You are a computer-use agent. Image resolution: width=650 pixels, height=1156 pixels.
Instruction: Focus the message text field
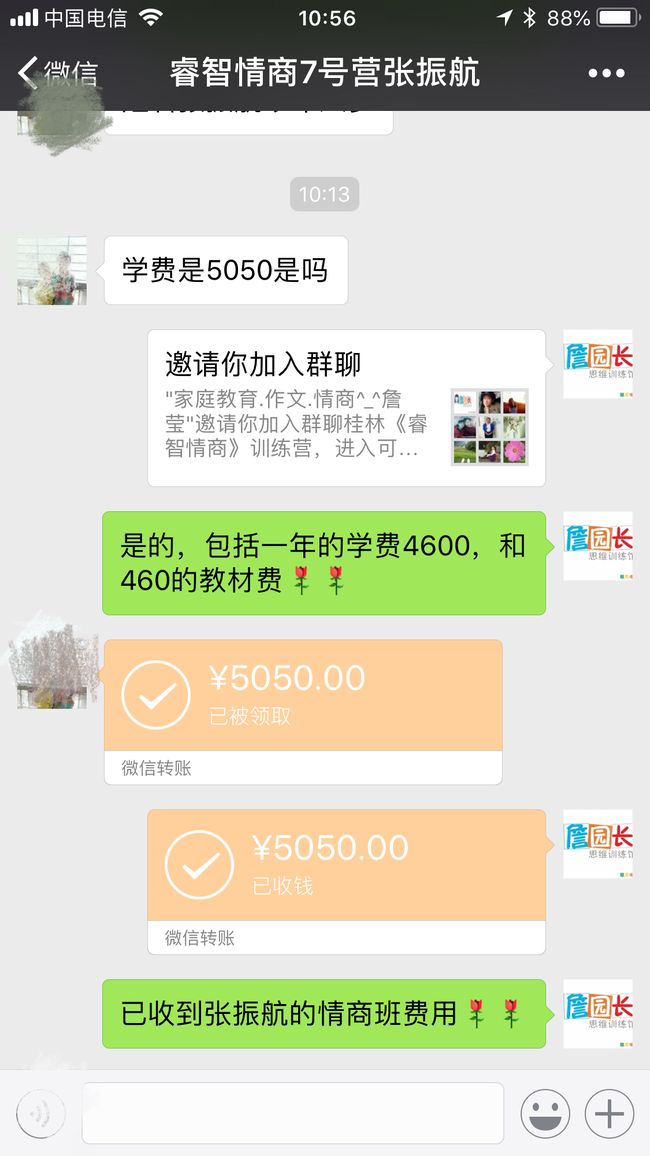point(293,1113)
